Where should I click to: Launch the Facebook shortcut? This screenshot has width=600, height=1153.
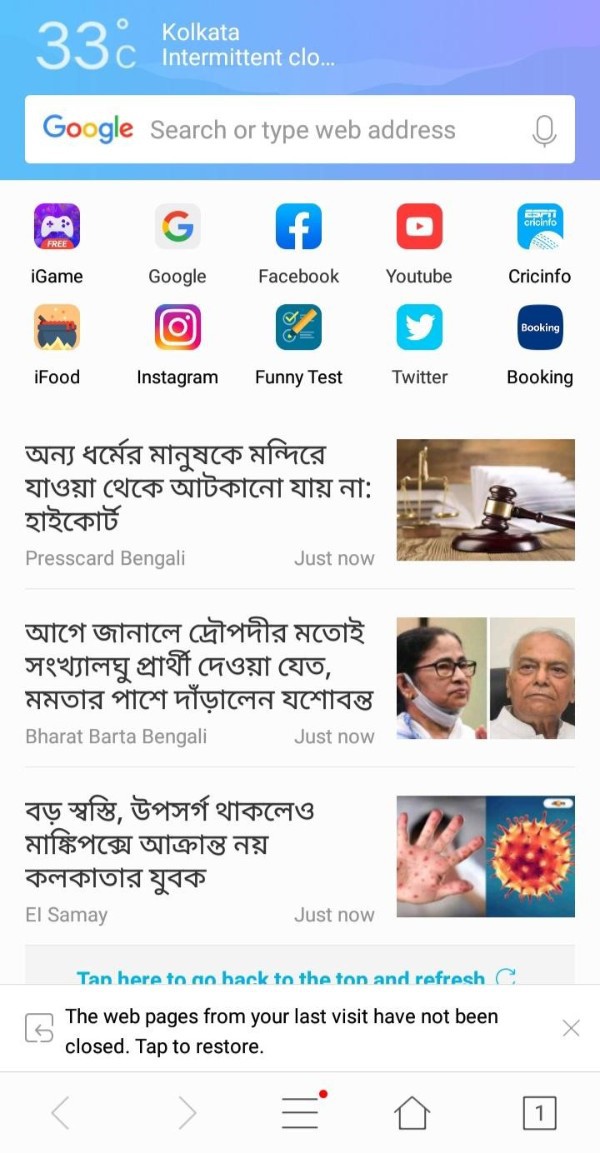coord(298,228)
